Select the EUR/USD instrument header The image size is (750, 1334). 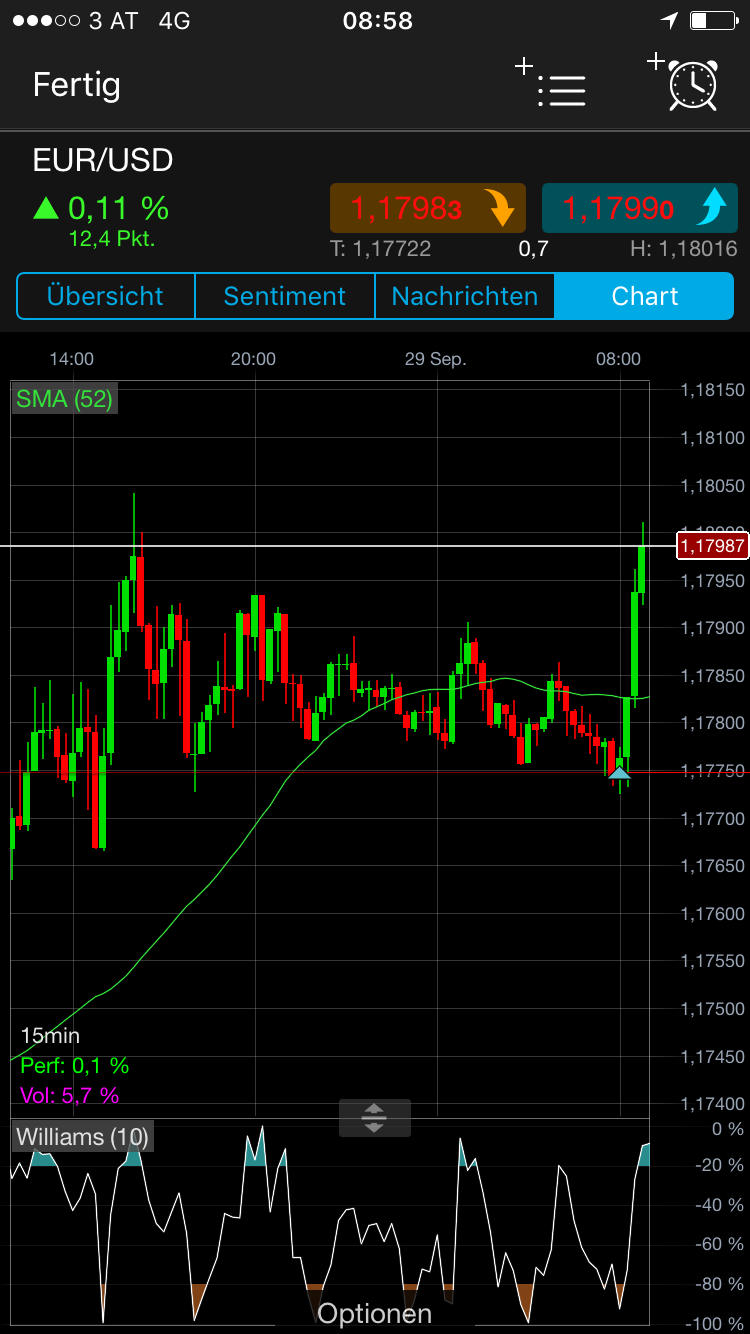coord(102,160)
